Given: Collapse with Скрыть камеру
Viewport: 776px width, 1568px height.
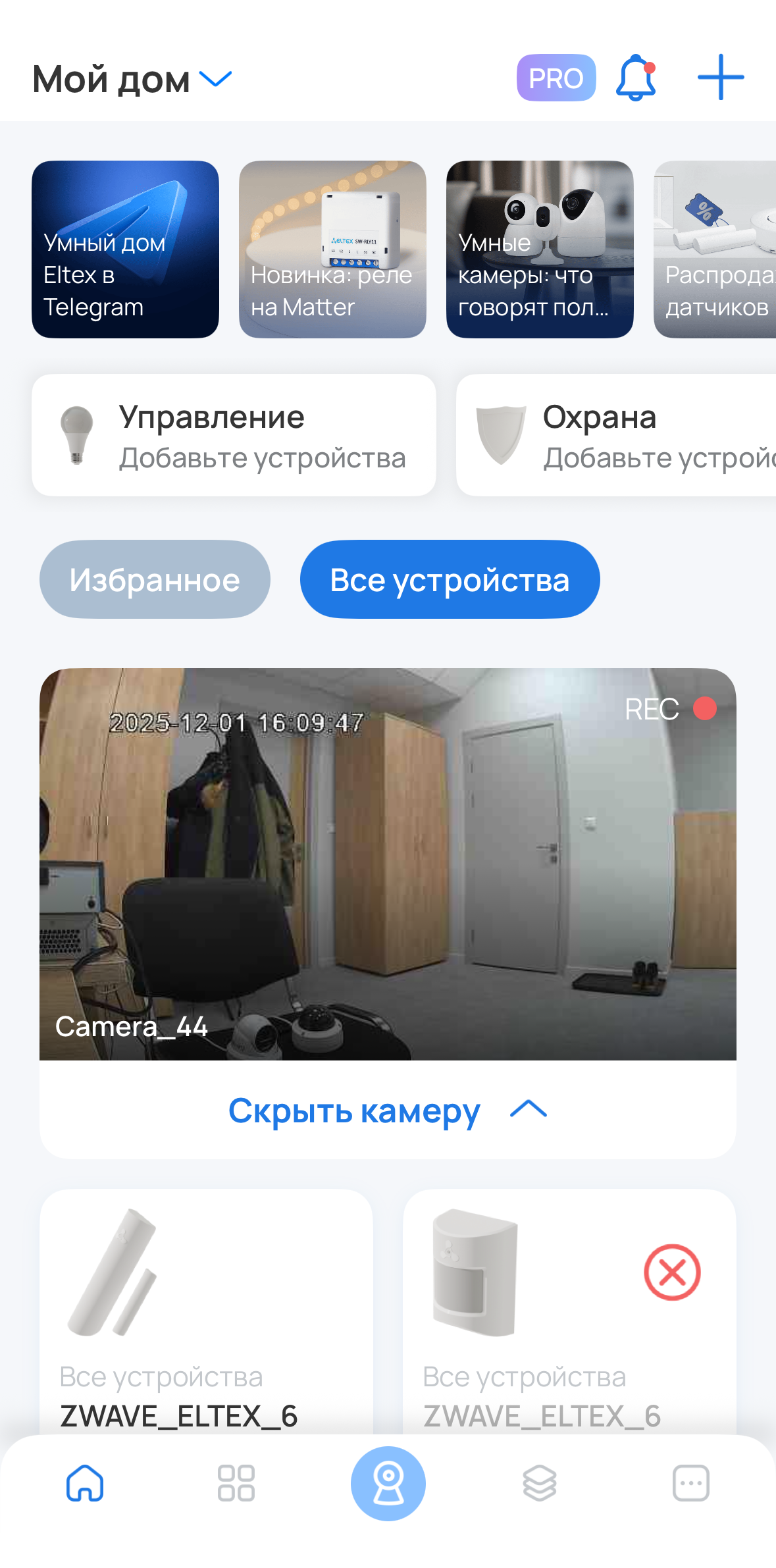Looking at the screenshot, I should click(388, 1111).
